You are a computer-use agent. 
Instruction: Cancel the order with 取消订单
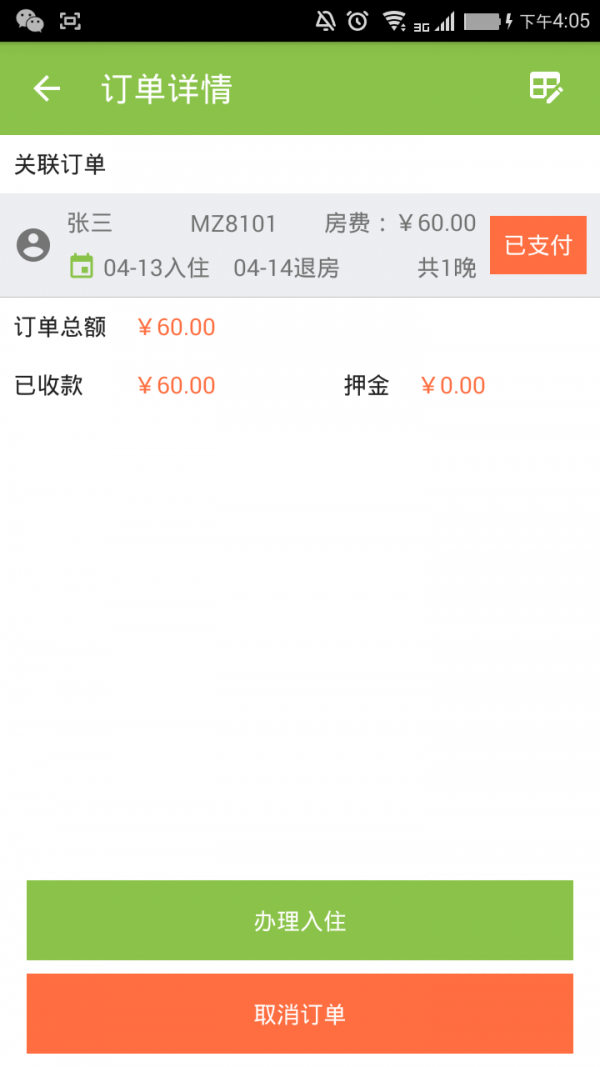pyautogui.click(x=300, y=1013)
